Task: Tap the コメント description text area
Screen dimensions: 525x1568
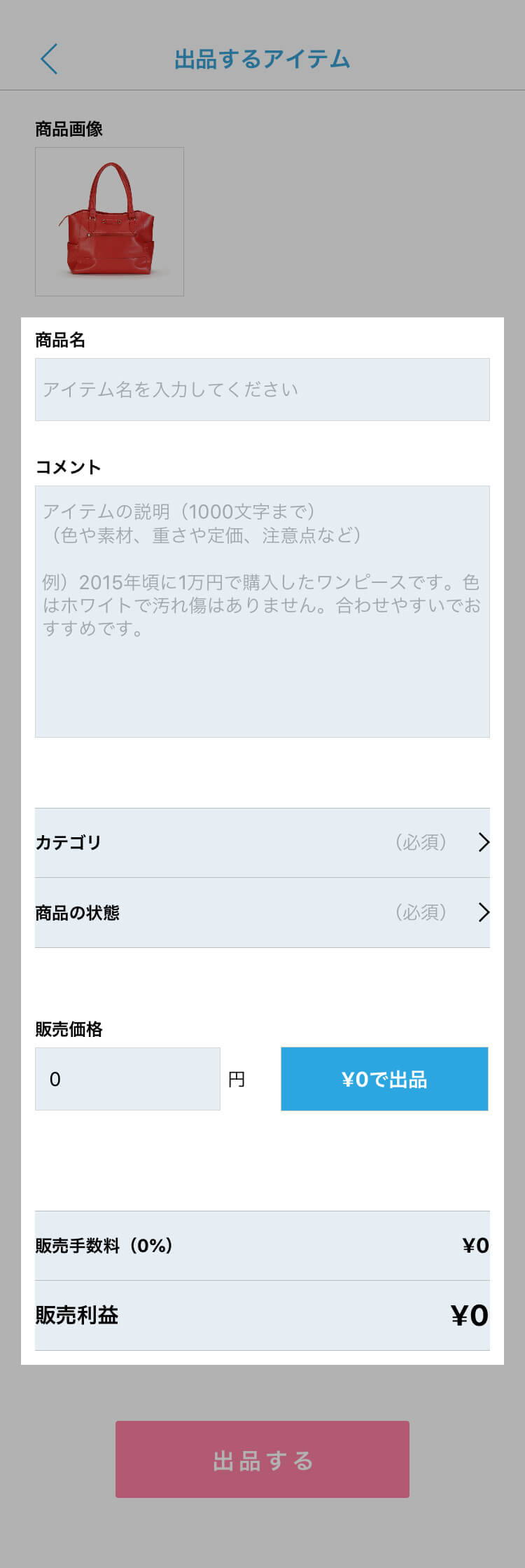Action: tap(262, 611)
